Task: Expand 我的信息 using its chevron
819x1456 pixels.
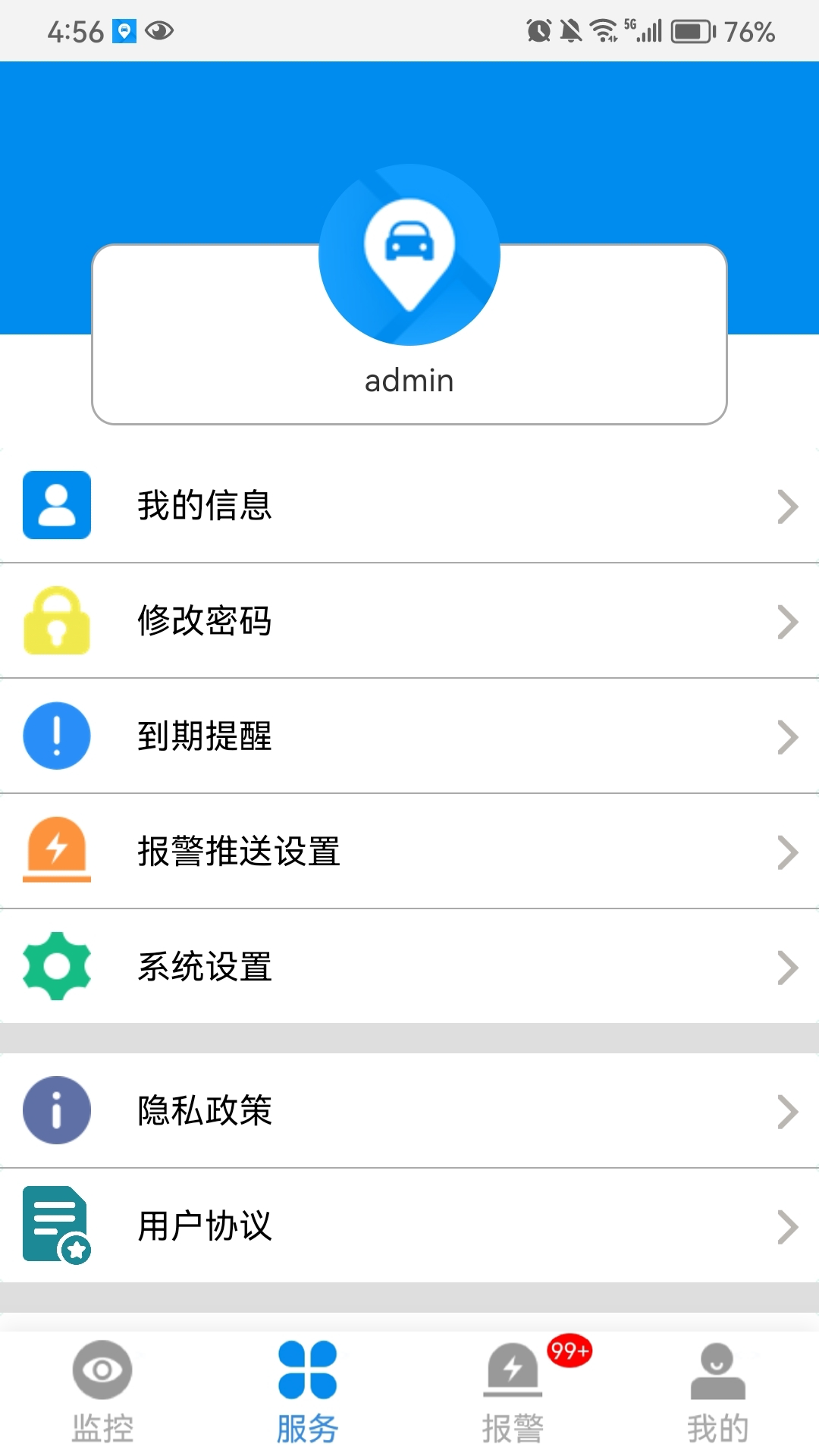Action: pyautogui.click(x=789, y=507)
